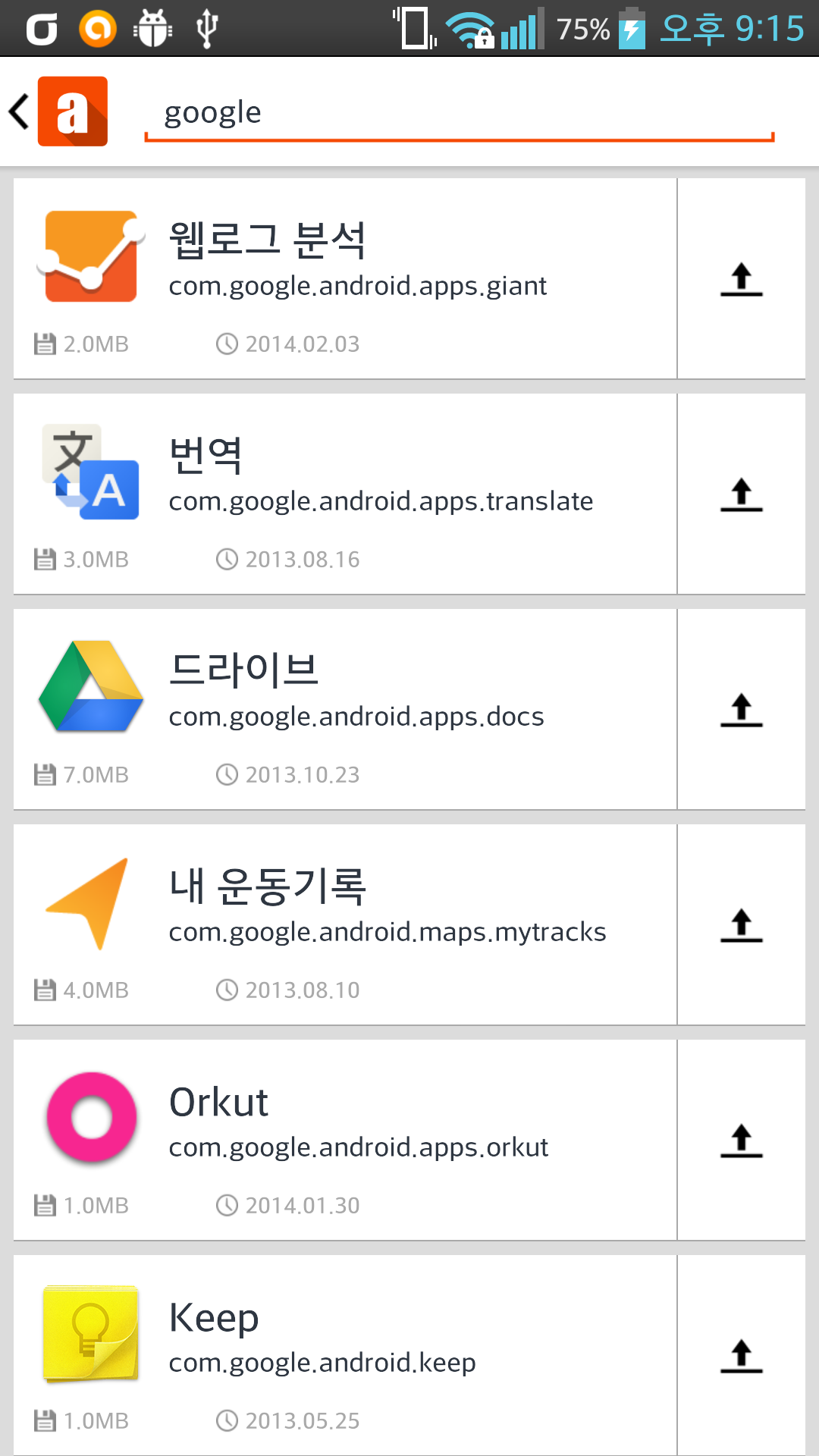Viewport: 819px width, 1456px height.
Task: Tap upload arrow for Orkut
Action: click(741, 1140)
